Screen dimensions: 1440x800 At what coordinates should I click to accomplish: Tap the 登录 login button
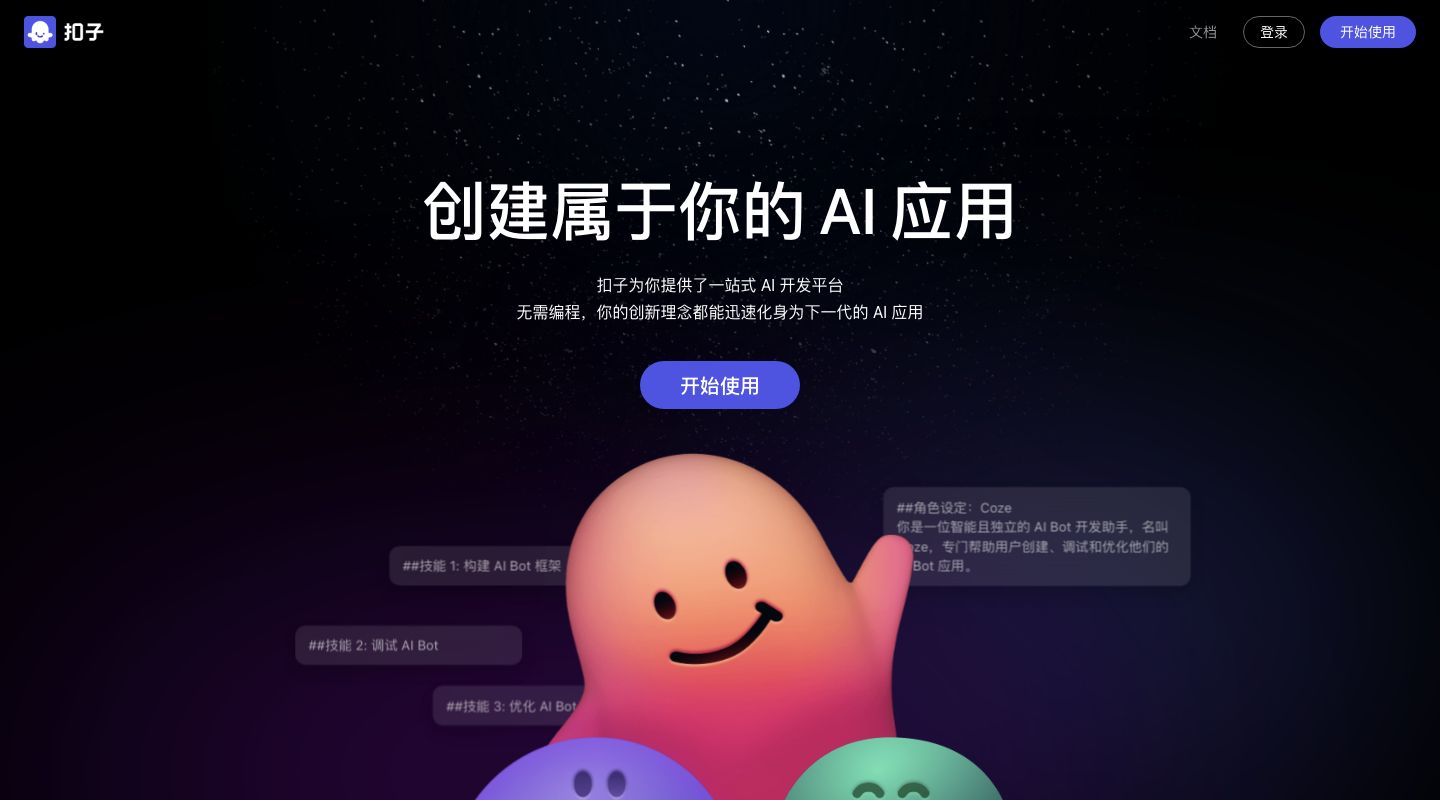[1273, 32]
